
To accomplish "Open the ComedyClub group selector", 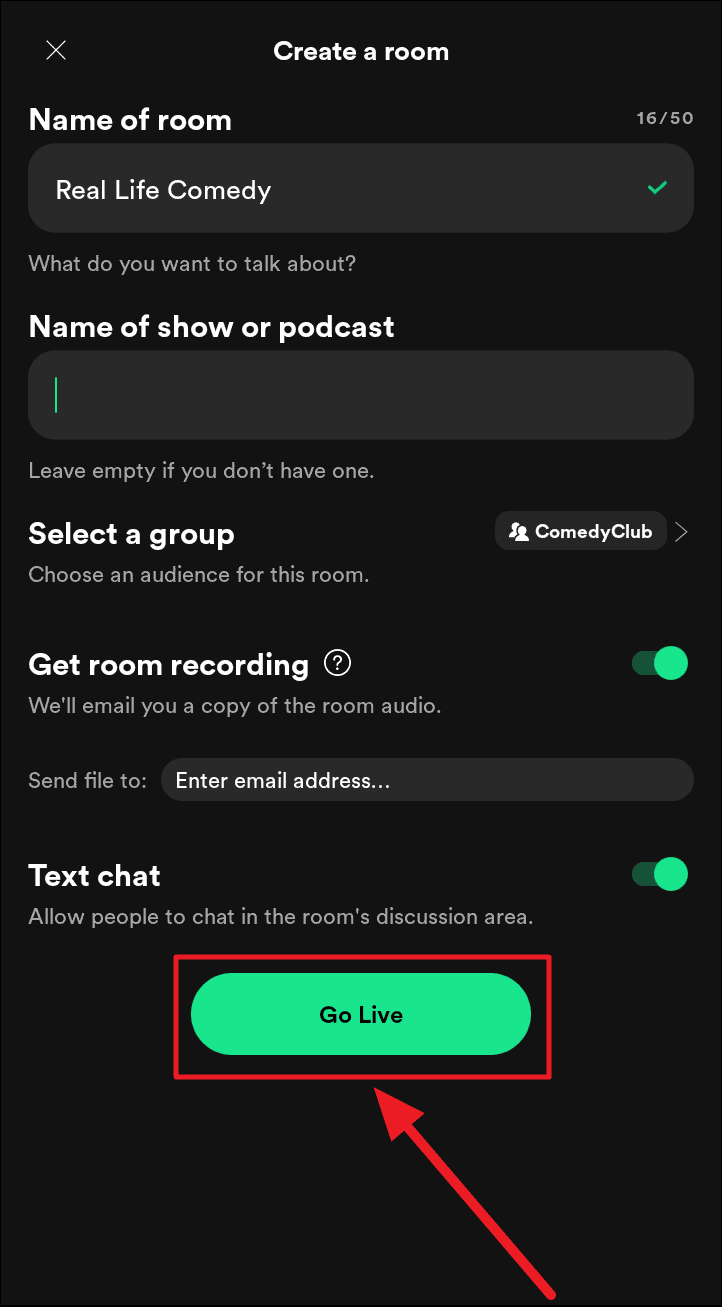I will point(592,532).
